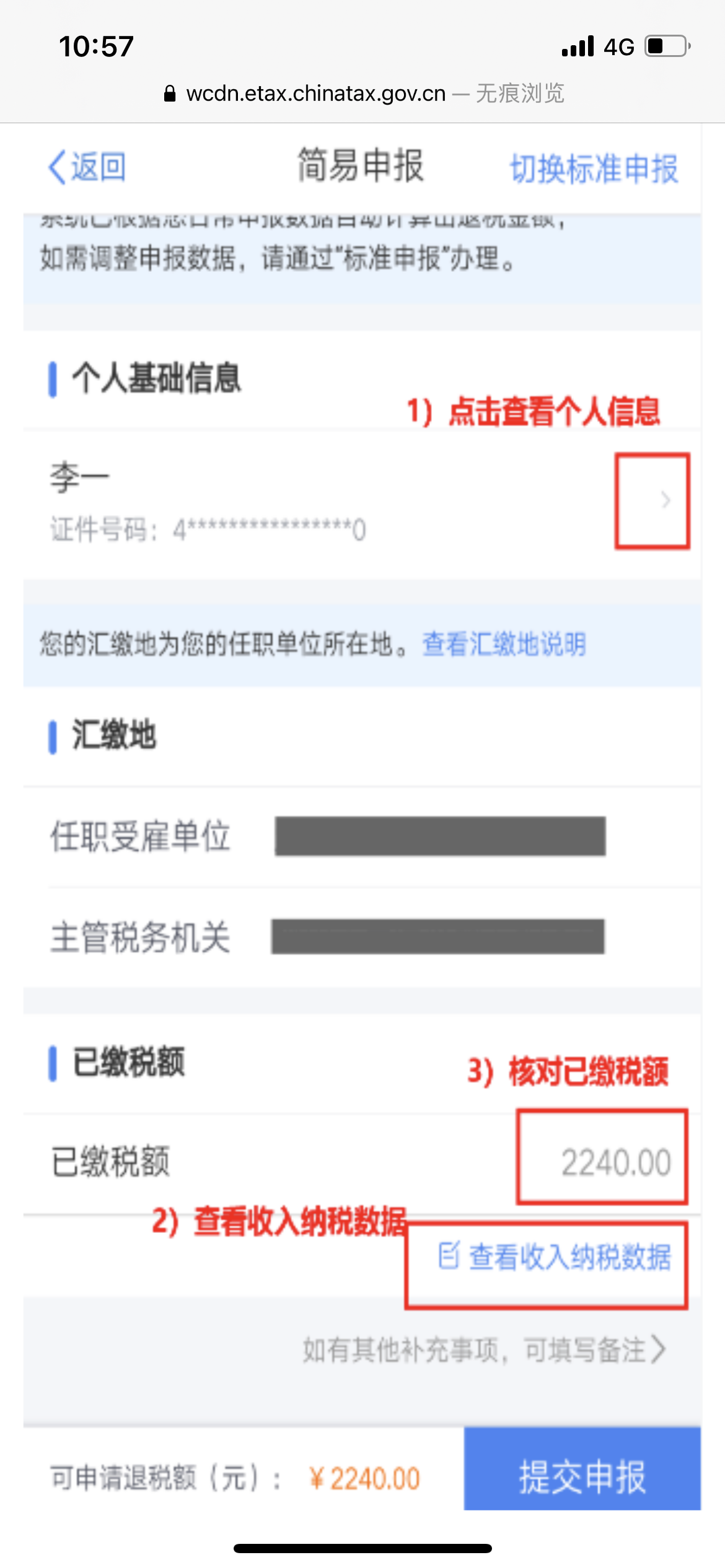Open 李一 personal info row chevron

(666, 500)
